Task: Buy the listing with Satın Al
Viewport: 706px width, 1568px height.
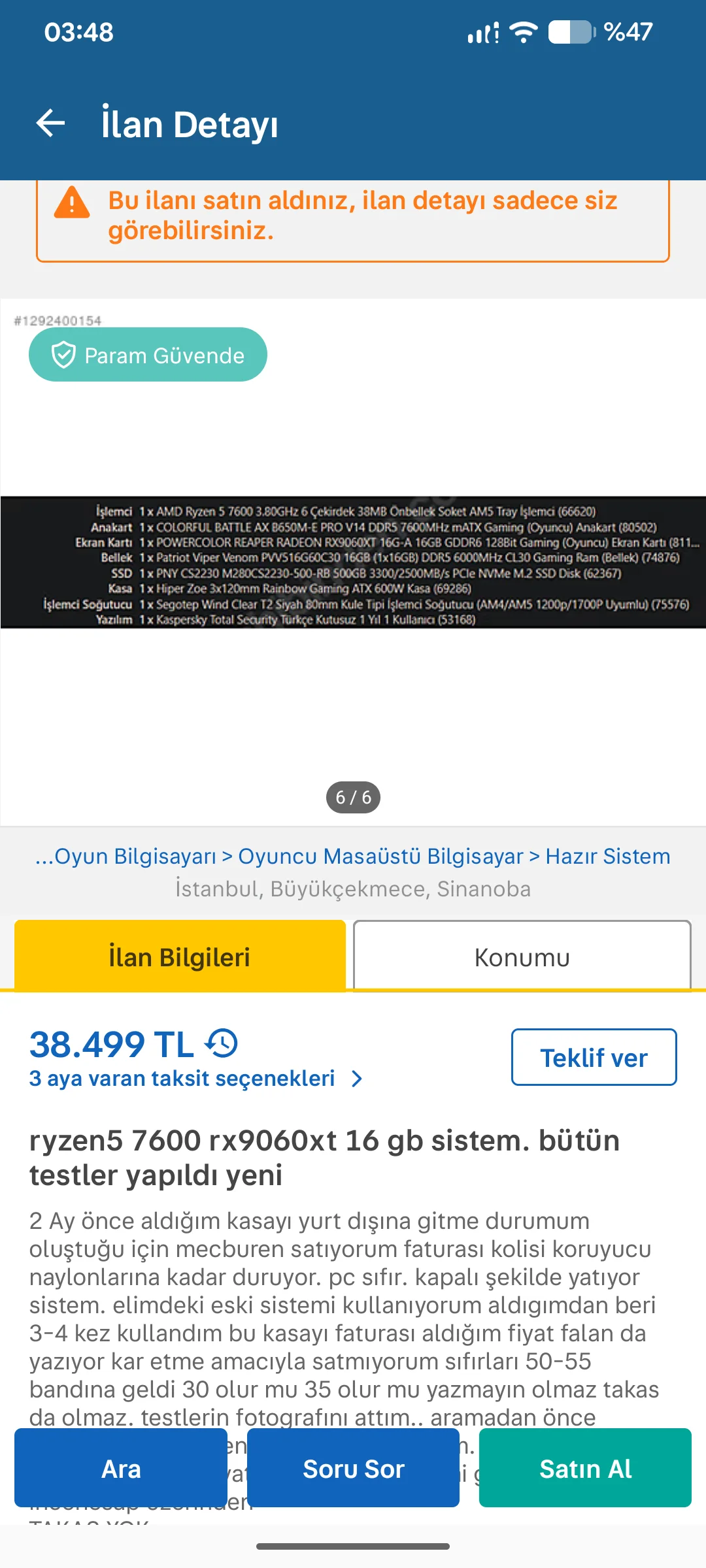Action: 585,1469
